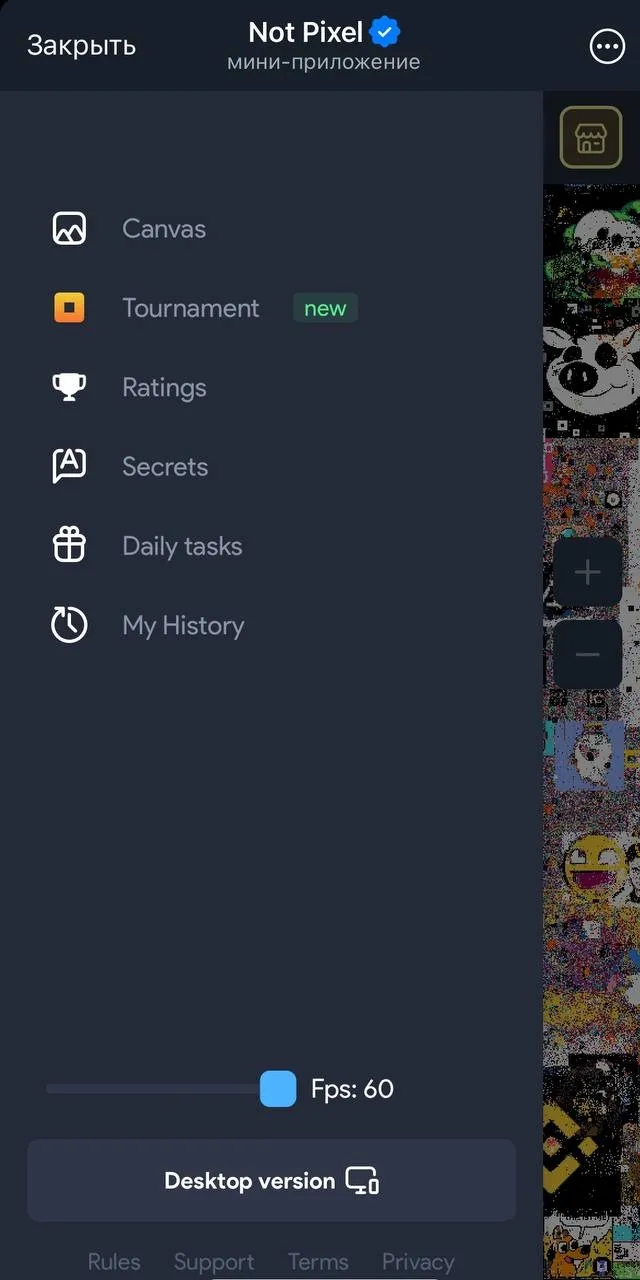Switch to Desktop version
This screenshot has width=640, height=1280.
tap(271, 1181)
